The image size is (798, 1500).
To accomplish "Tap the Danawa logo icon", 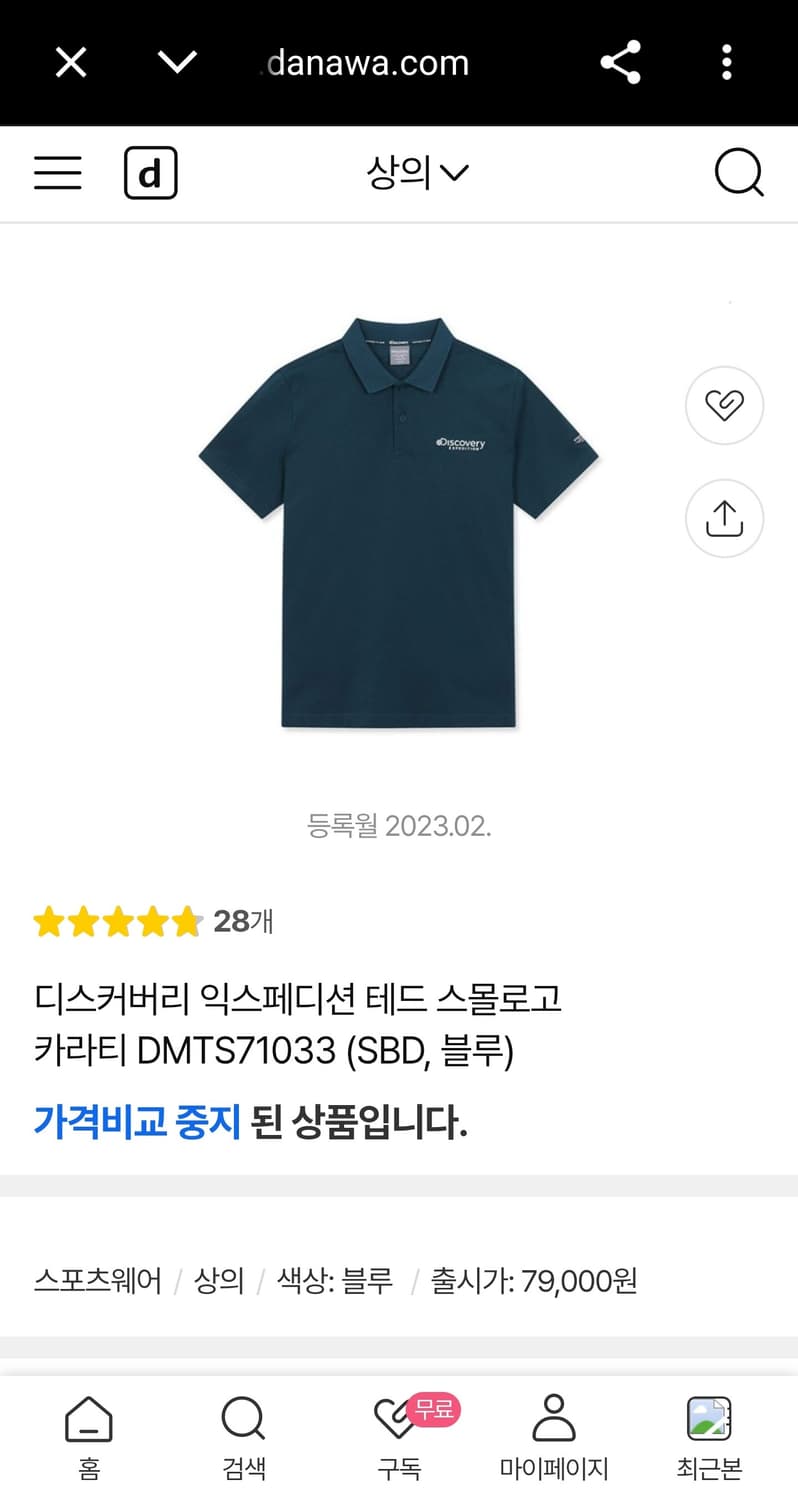I will click(150, 173).
